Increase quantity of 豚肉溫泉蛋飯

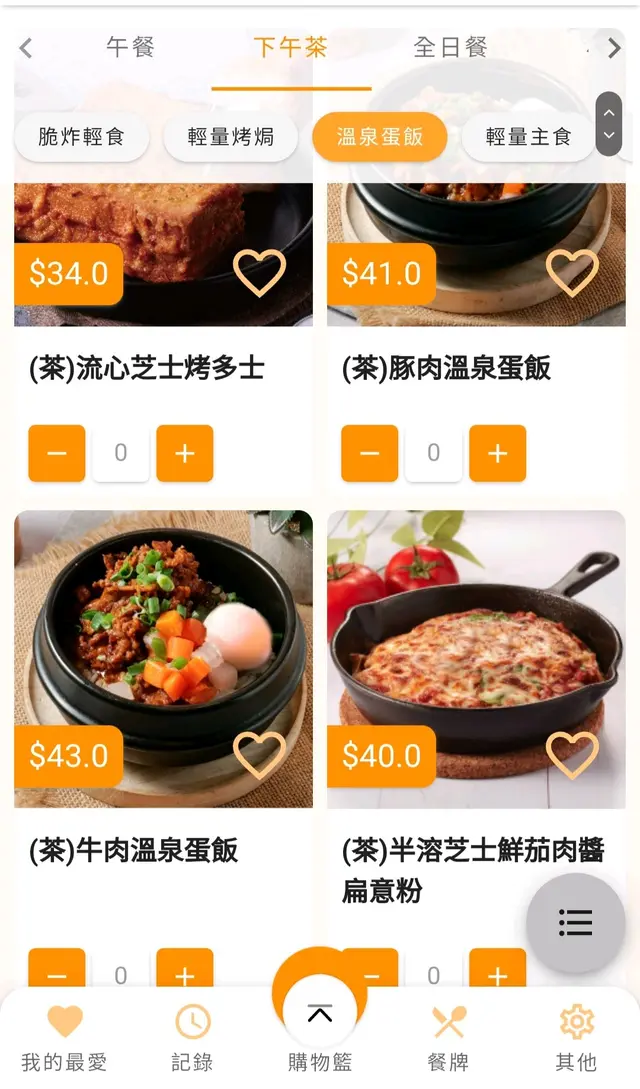(x=497, y=453)
